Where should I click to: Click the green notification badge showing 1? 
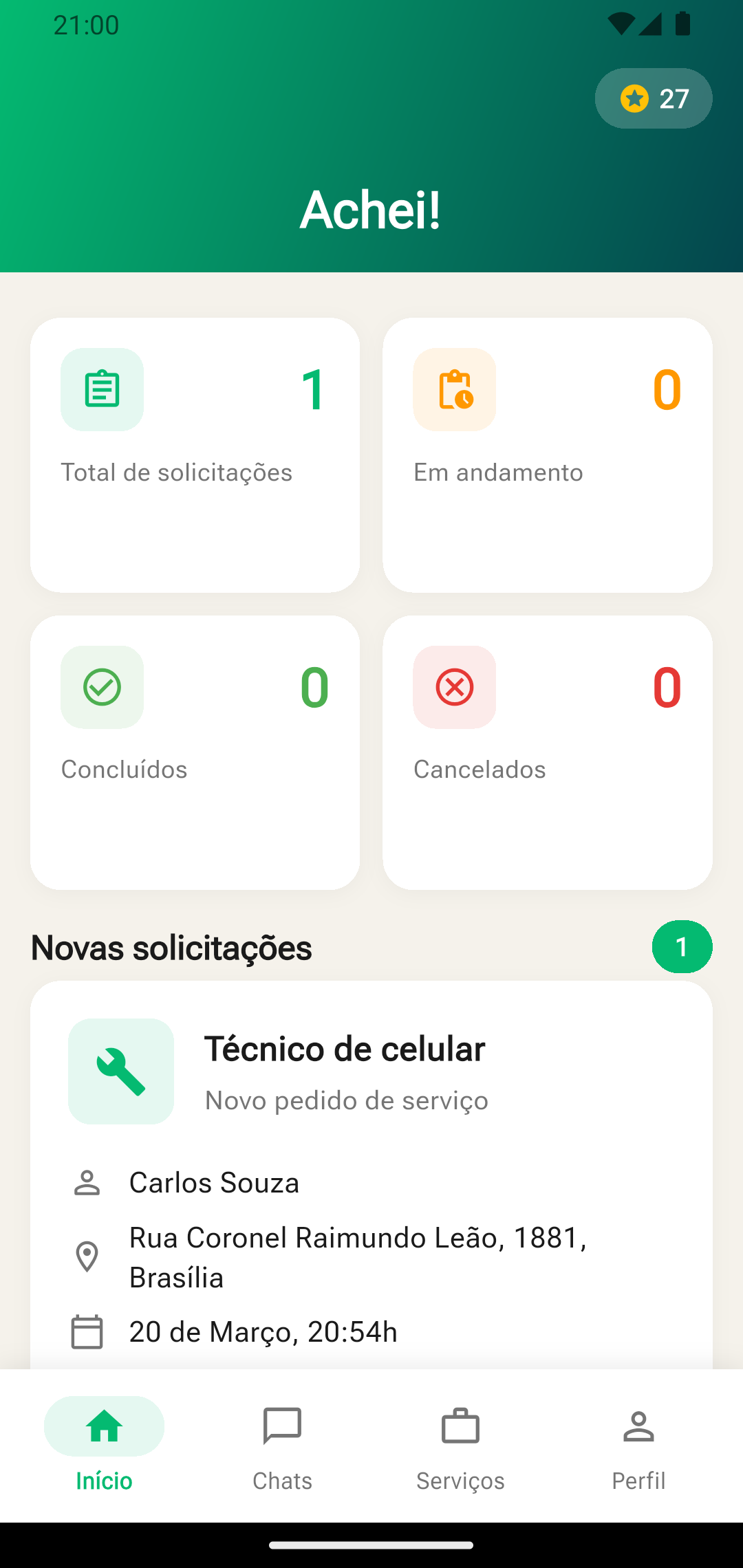coord(682,946)
